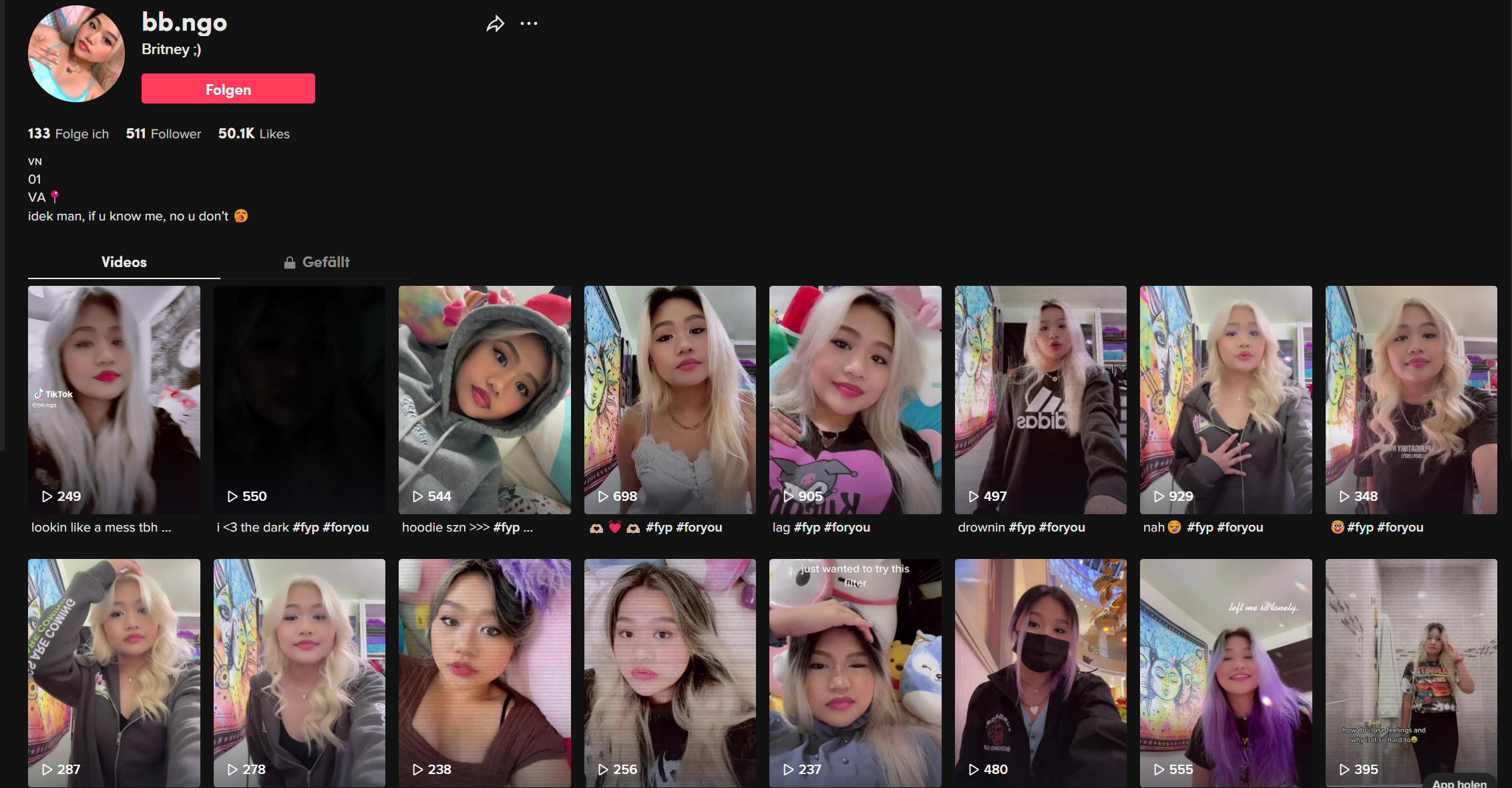Open the 'nah' video with 929 views
This screenshot has height=788, width=1512.
coord(1226,399)
